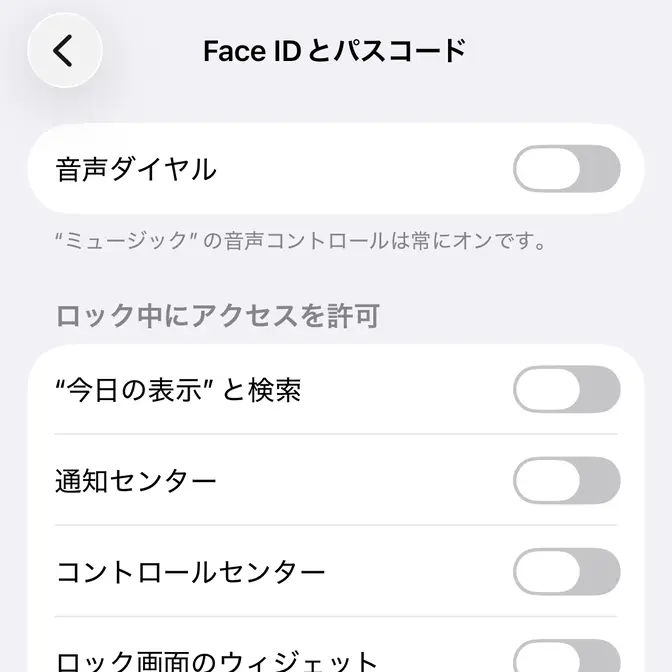Toggle 通知センター access while locked

tap(566, 481)
